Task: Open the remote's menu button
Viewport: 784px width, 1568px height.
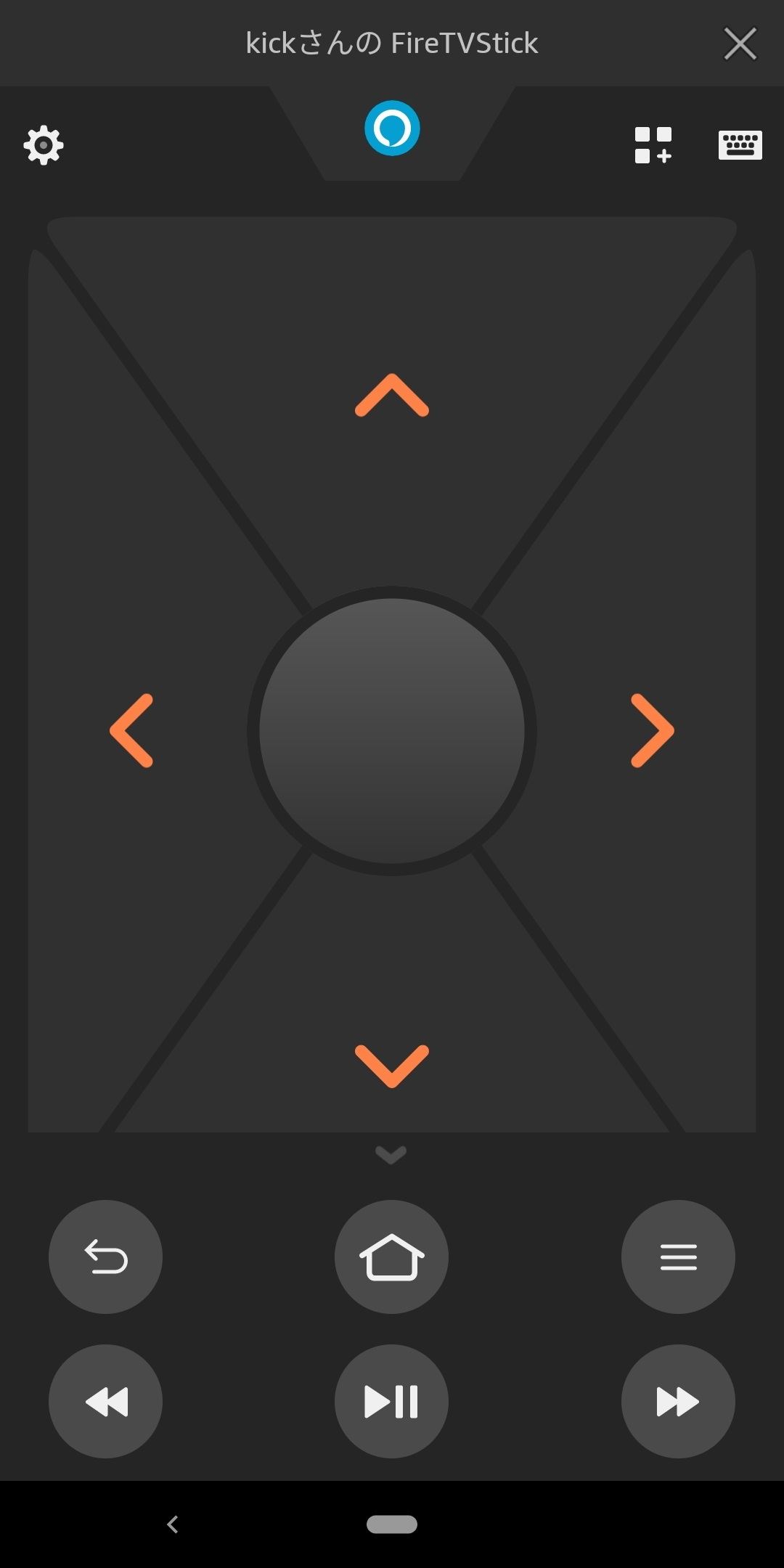Action: [x=678, y=1257]
